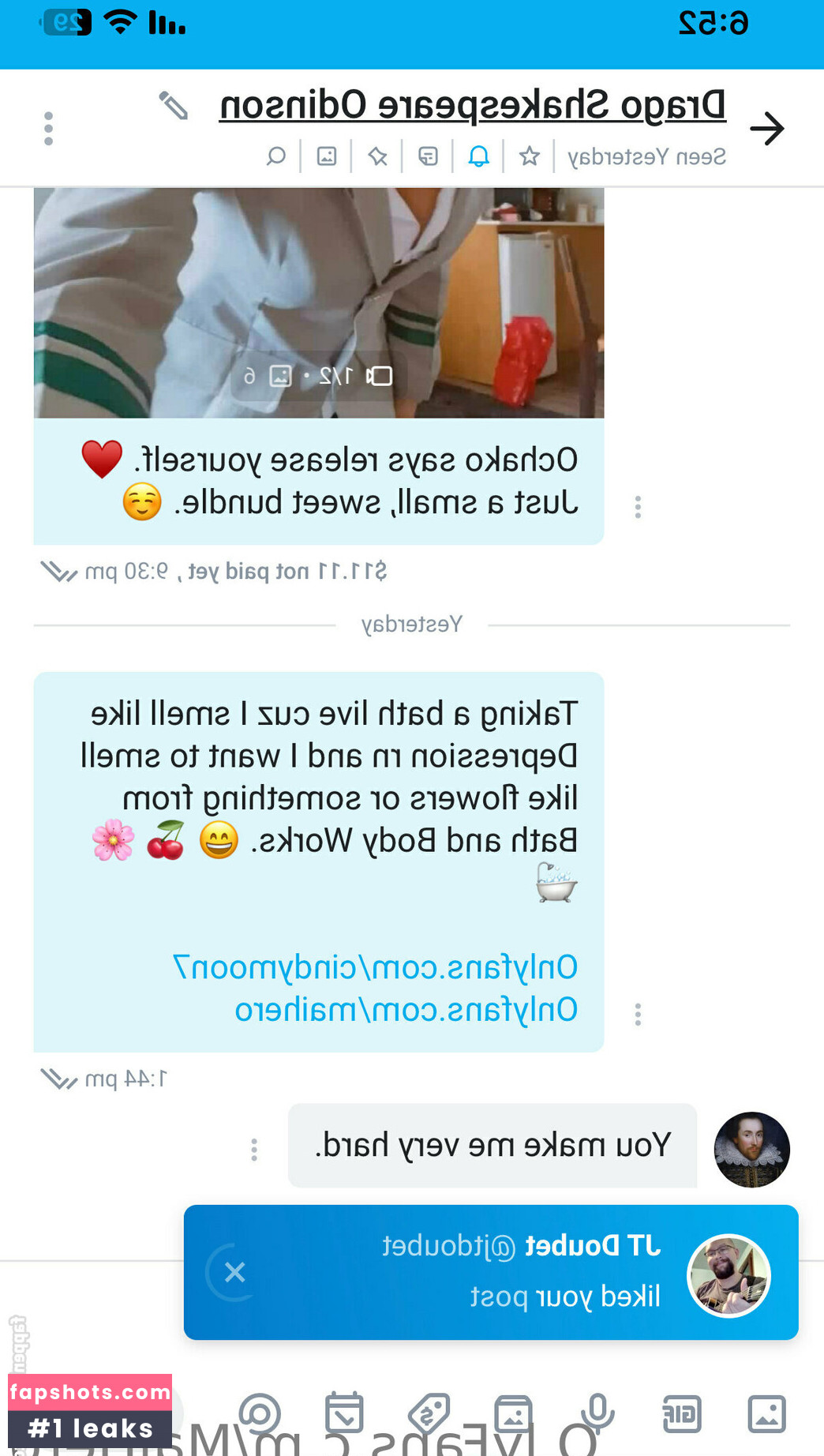The width and height of the screenshot is (824, 1456).
Task: Set a message price with tag icon
Action: click(429, 1414)
